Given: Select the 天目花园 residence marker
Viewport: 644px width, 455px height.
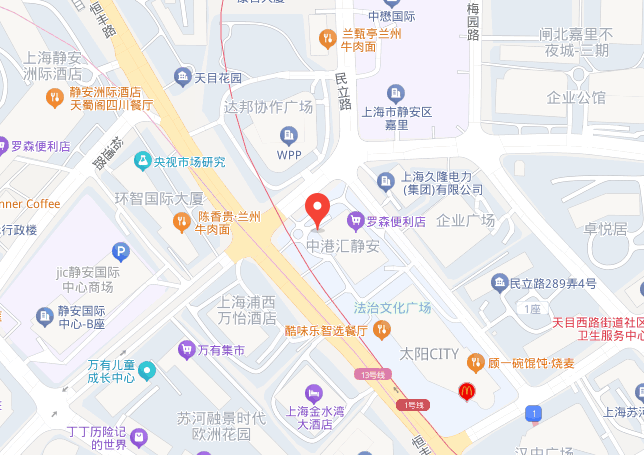Looking at the screenshot, I should click(x=183, y=76).
